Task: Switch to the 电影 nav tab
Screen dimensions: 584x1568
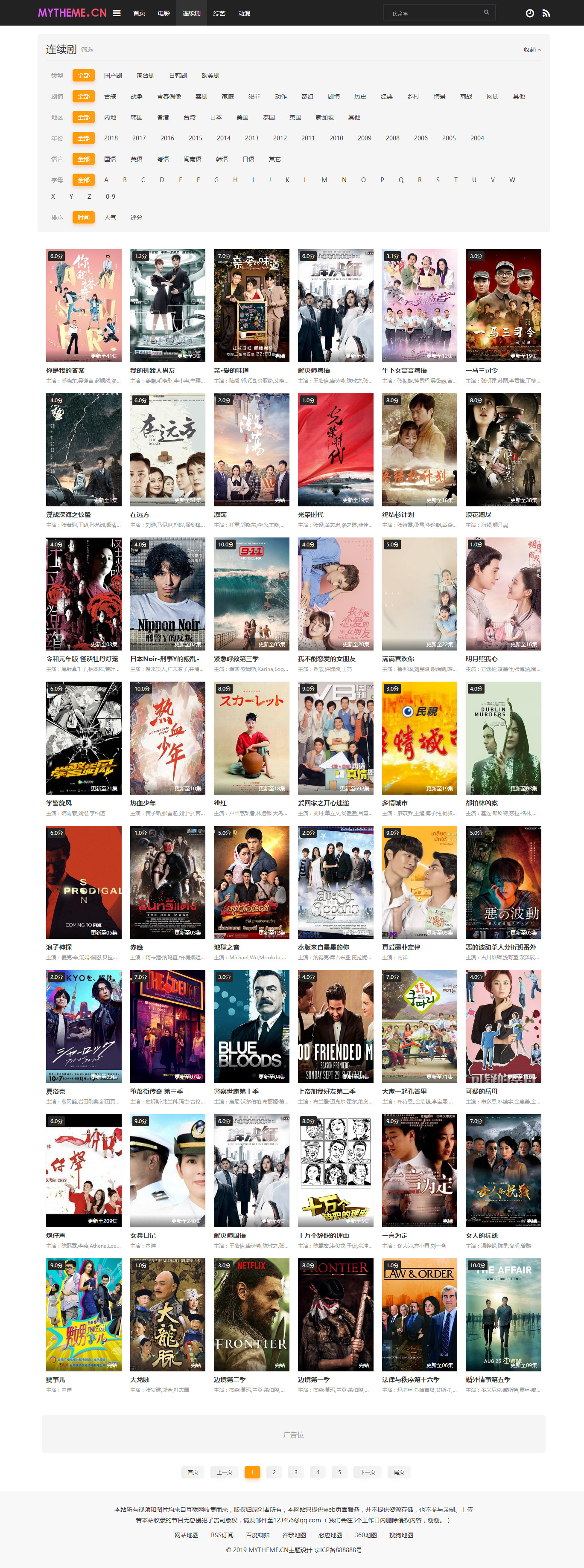Action: pyautogui.click(x=163, y=13)
